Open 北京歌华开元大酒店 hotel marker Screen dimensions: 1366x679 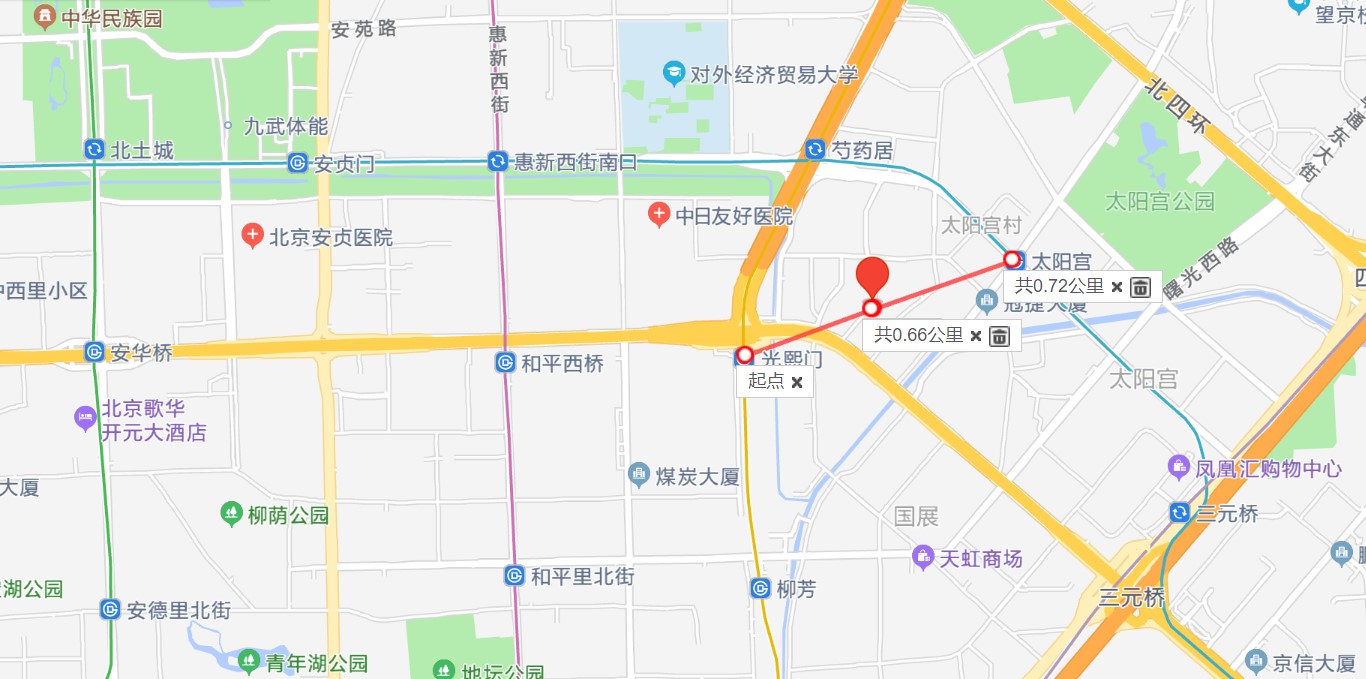[x=85, y=419]
